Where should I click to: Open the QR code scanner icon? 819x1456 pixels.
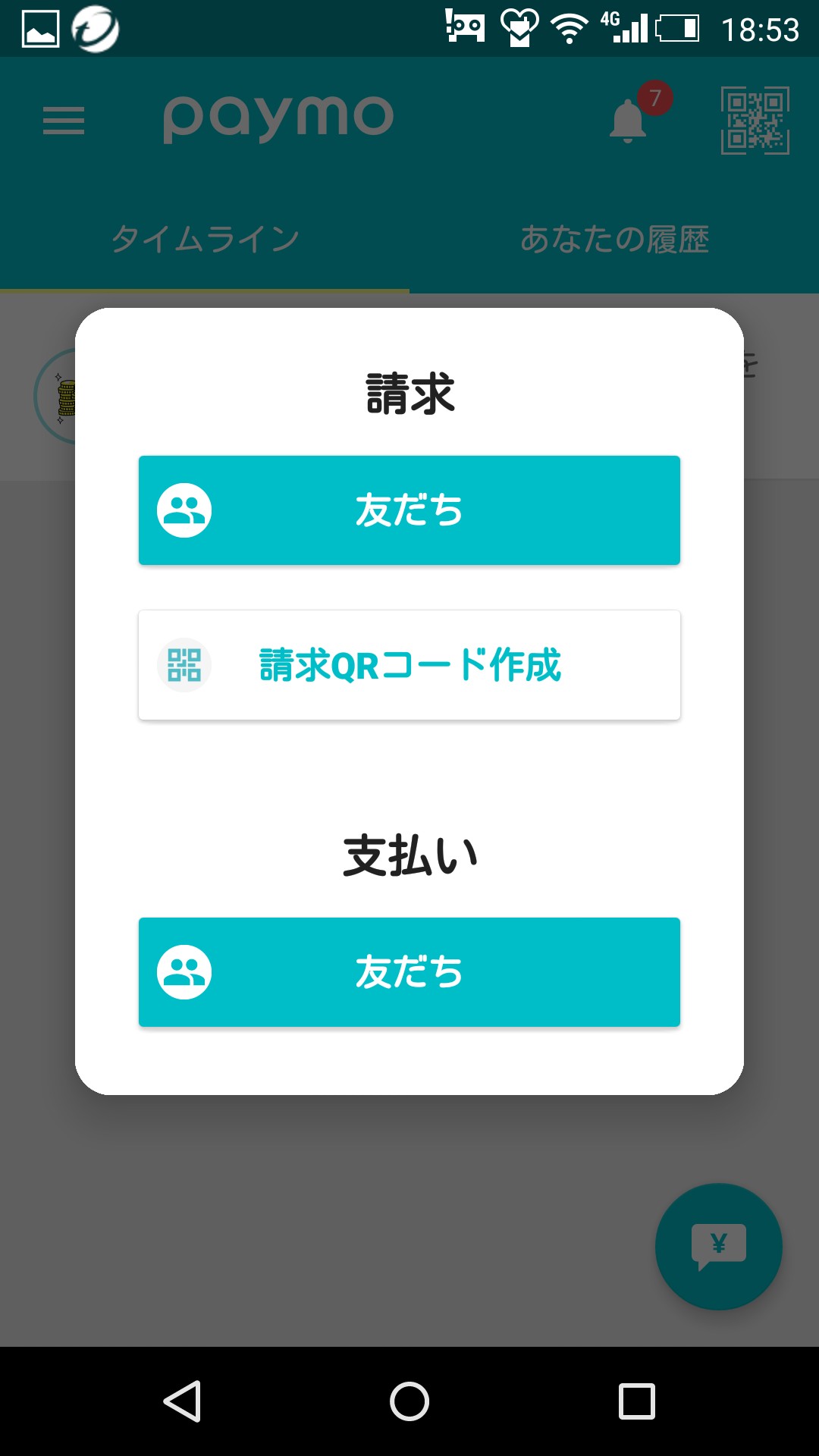click(755, 121)
